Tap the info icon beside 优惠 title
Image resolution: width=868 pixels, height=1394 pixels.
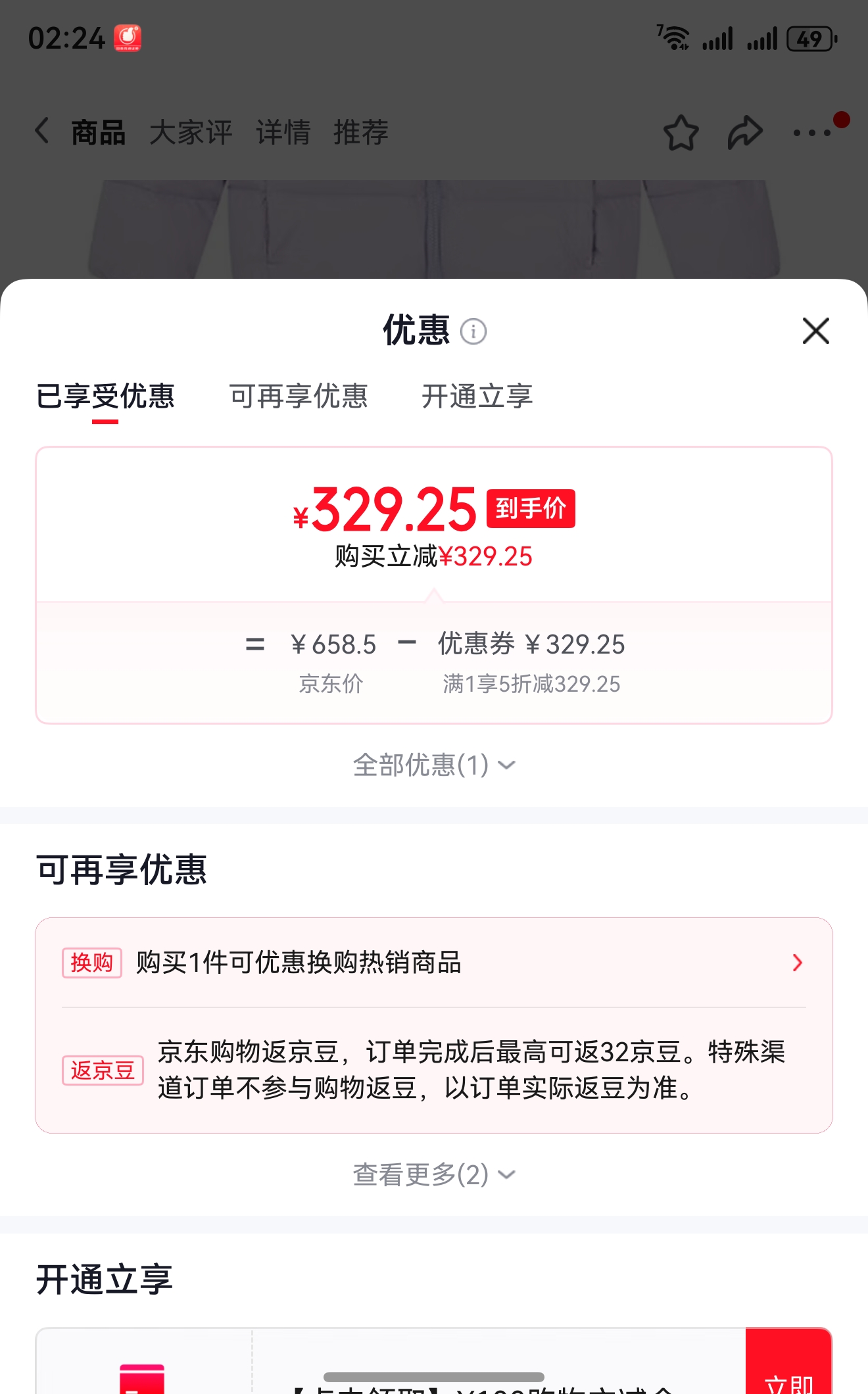coord(475,332)
